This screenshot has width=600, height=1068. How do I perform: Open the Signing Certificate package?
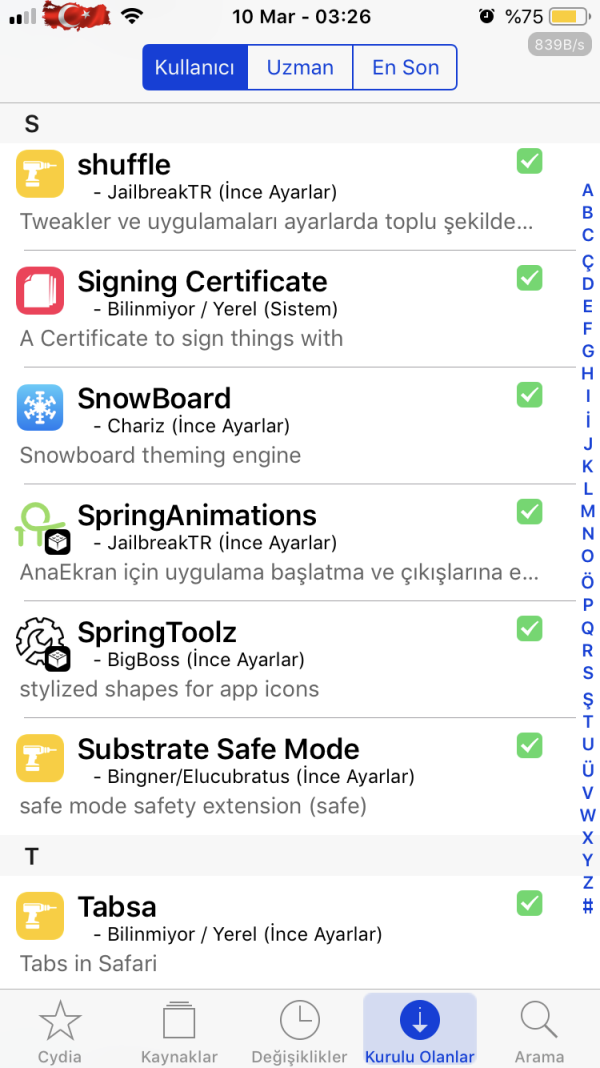pyautogui.click(x=280, y=309)
